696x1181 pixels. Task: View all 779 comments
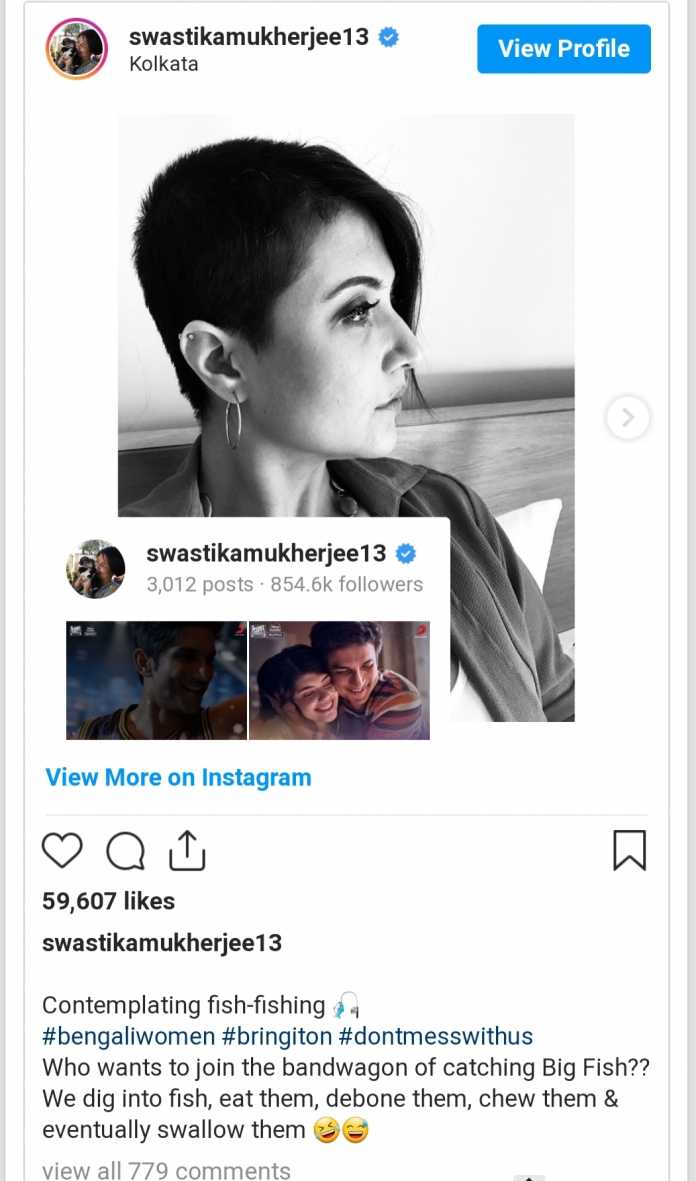pos(166,1170)
